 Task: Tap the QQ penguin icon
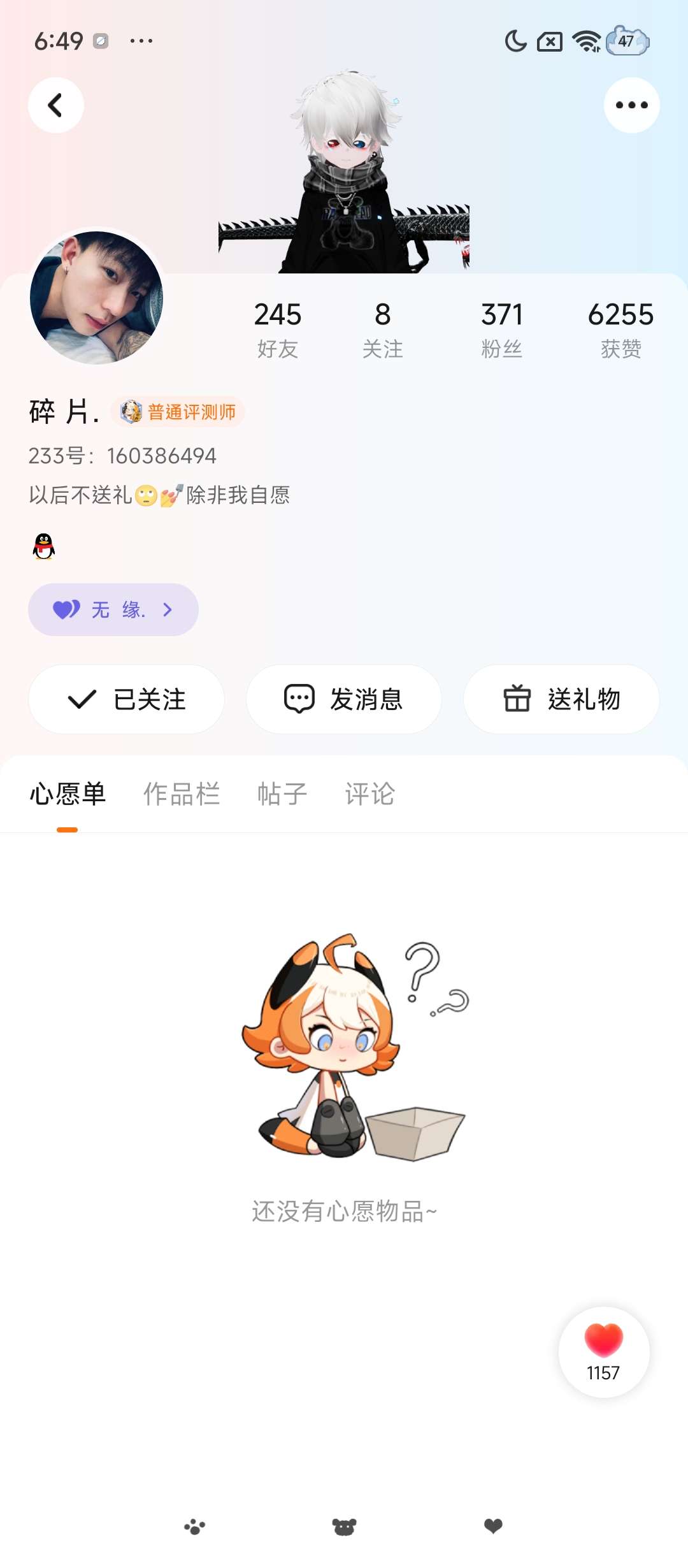(44, 546)
